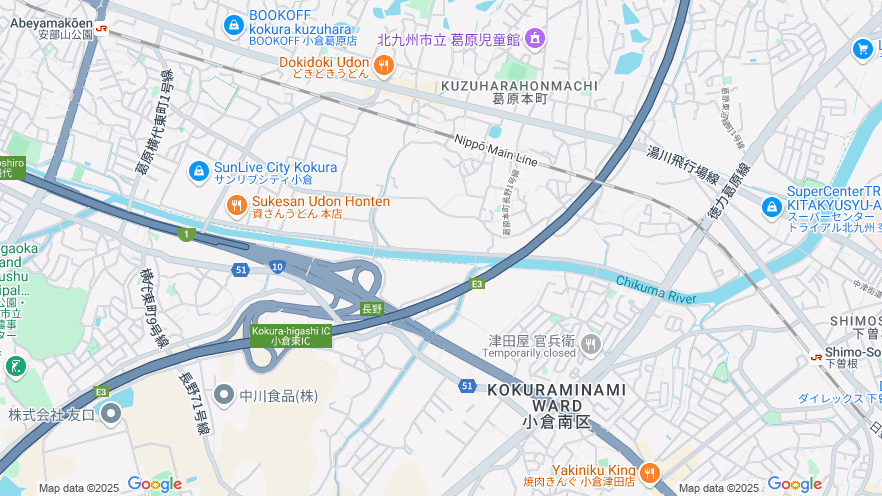
Task: Open the 葛原児童館 place marker
Action: click(535, 39)
